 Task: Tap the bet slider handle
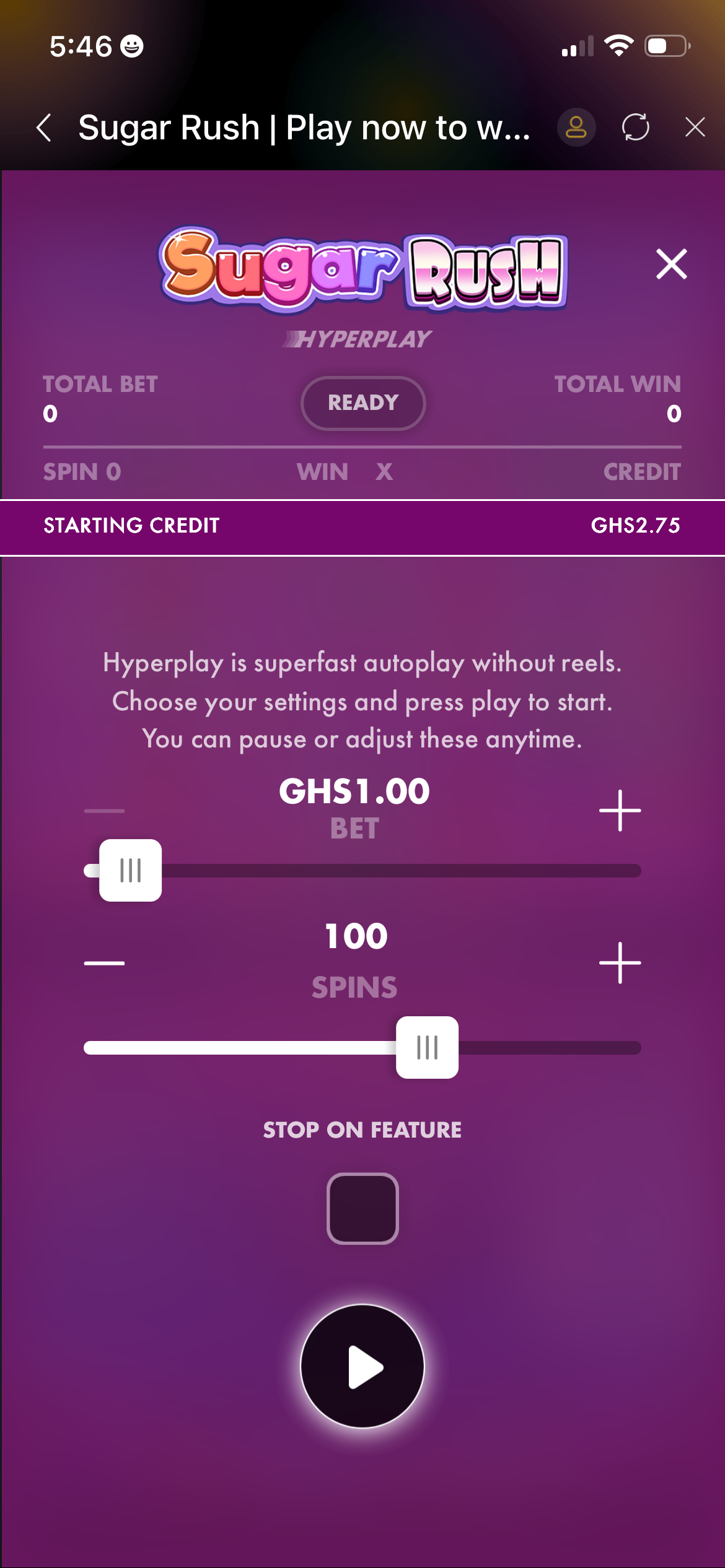(131, 870)
